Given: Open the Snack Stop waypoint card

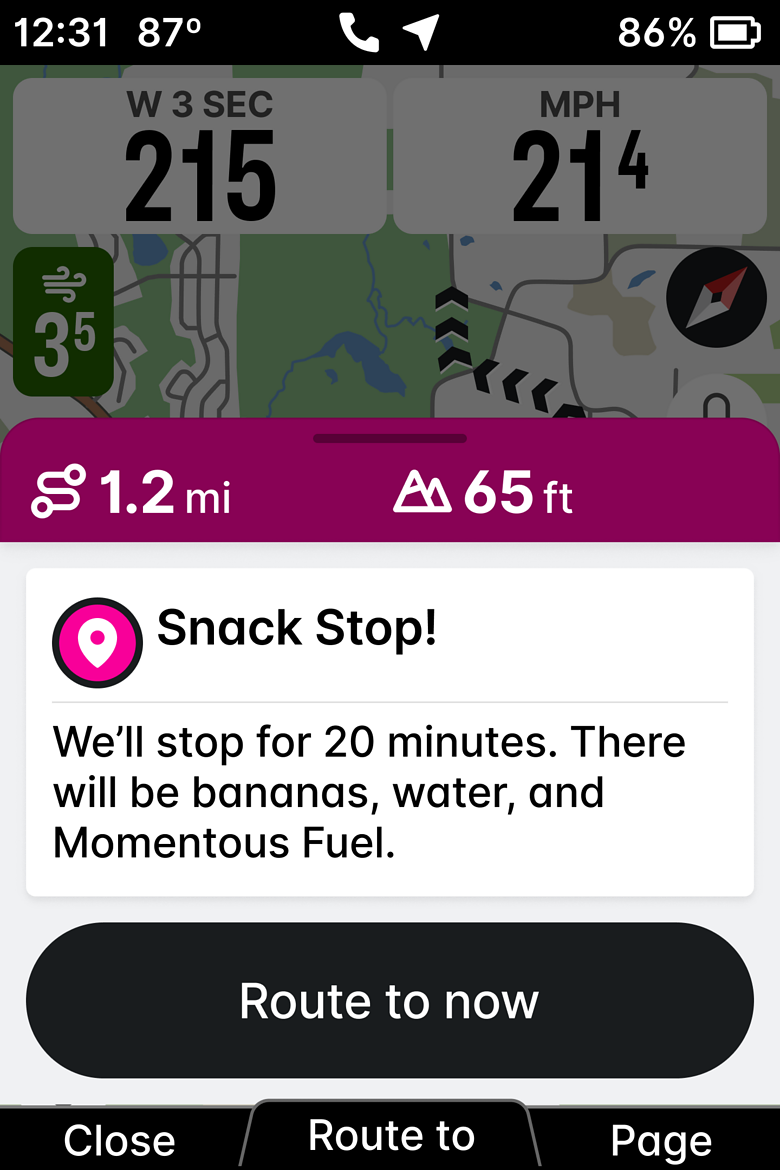Looking at the screenshot, I should pyautogui.click(x=389, y=731).
